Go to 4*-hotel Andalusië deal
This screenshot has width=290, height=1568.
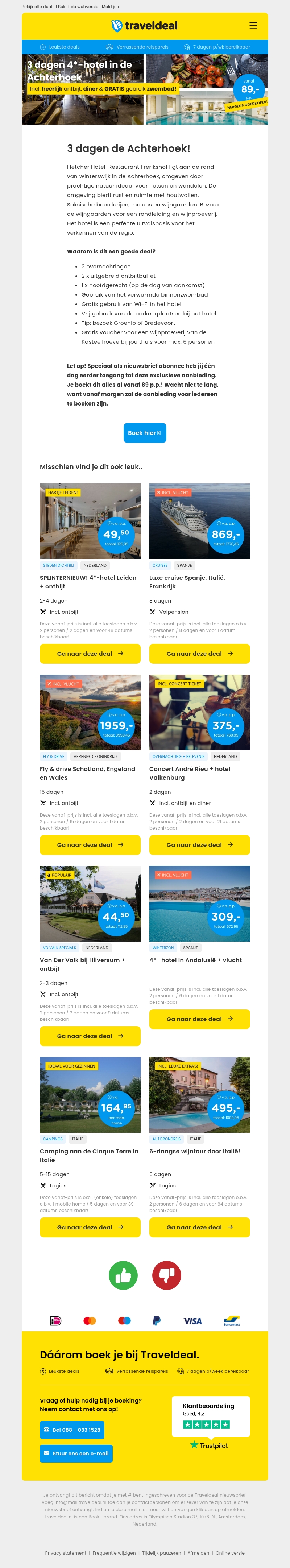[x=199, y=1019]
